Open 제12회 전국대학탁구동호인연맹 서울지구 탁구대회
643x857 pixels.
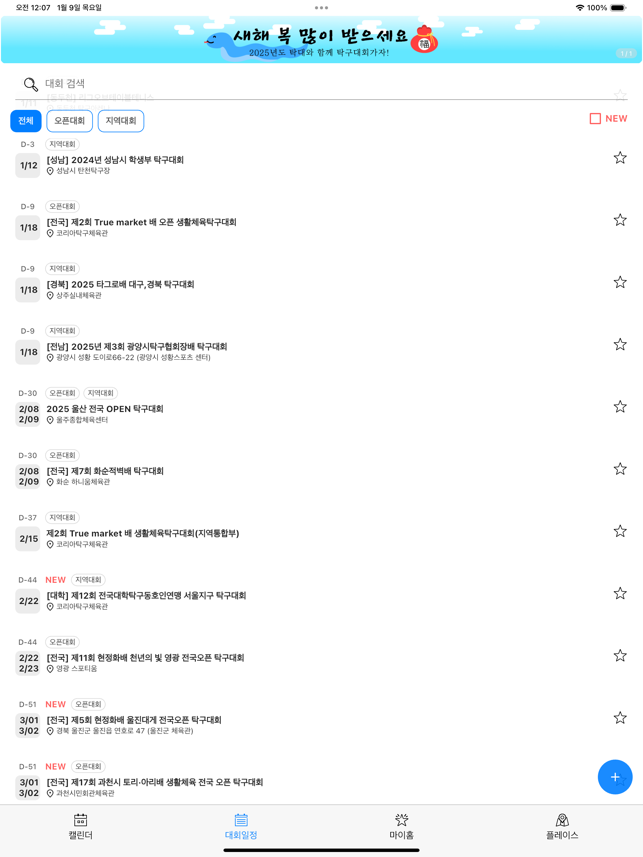click(146, 596)
